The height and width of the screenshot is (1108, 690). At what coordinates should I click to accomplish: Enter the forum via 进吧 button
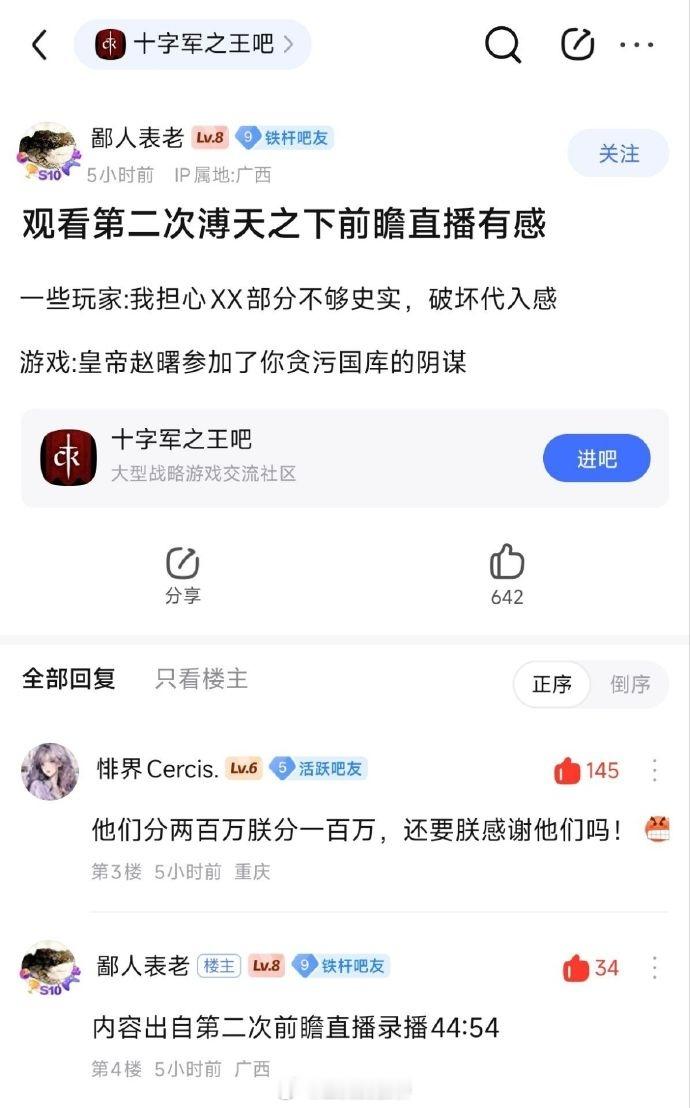596,459
